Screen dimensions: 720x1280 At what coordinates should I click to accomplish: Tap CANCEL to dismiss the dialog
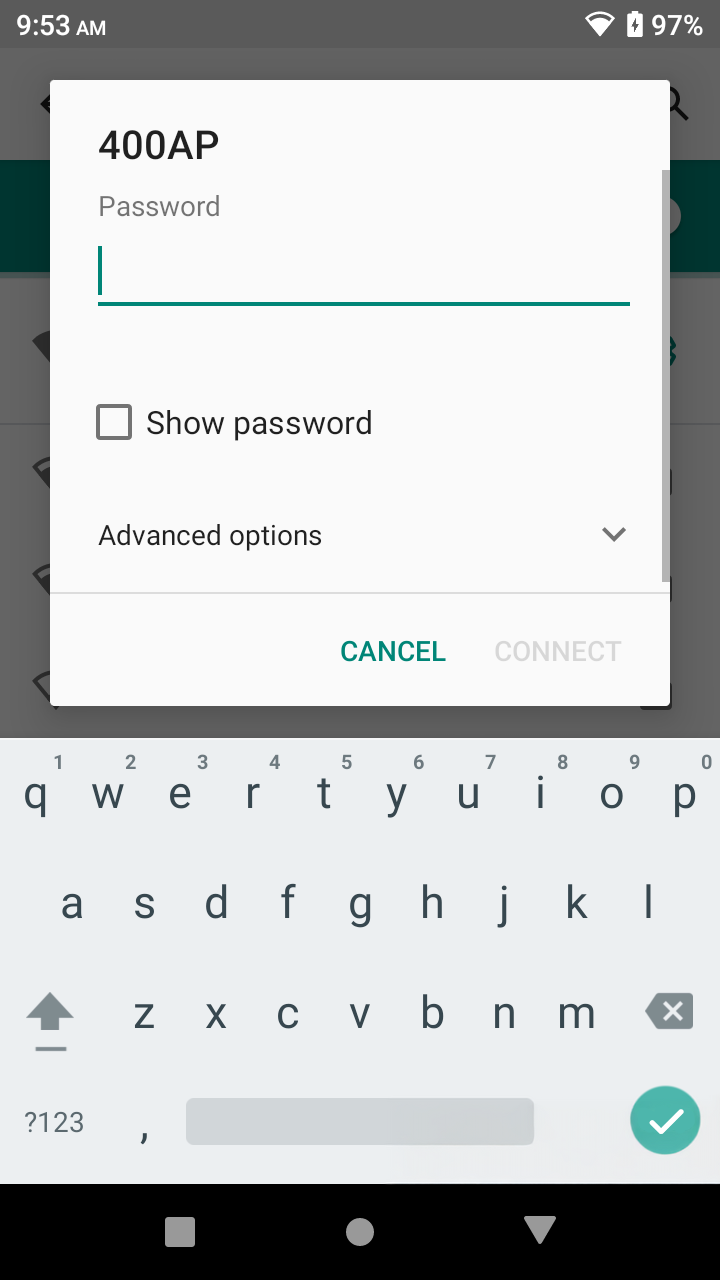click(x=392, y=651)
